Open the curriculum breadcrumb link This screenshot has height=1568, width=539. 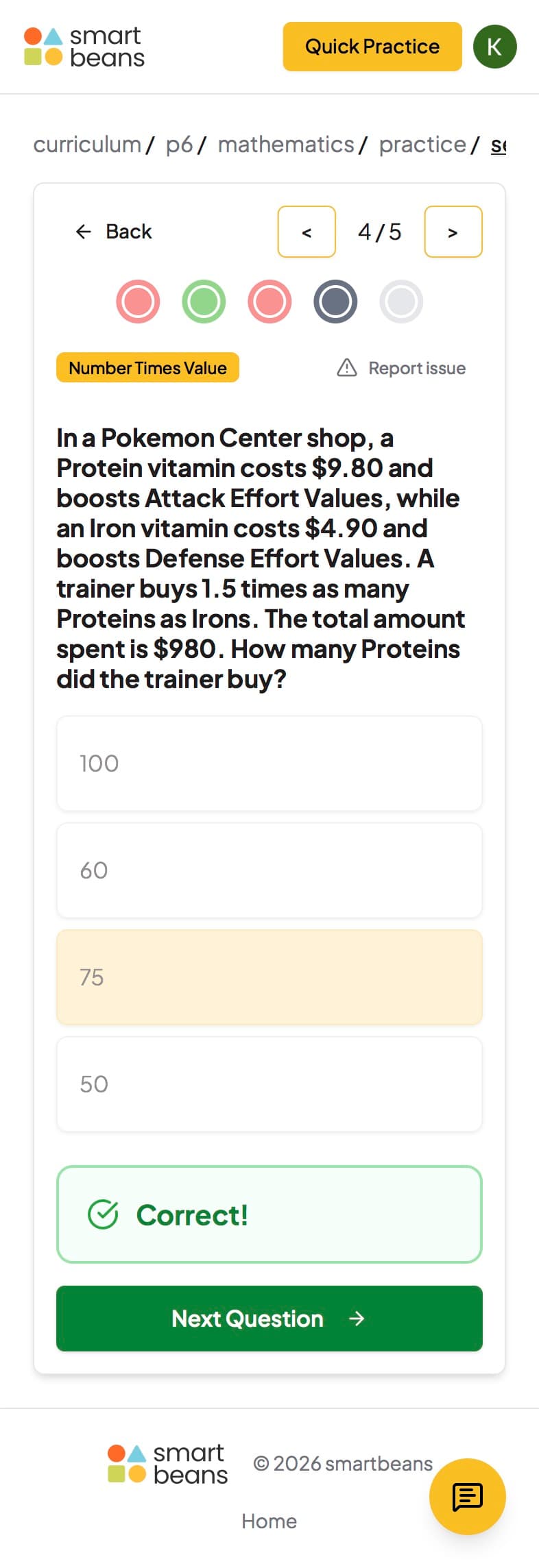87,145
